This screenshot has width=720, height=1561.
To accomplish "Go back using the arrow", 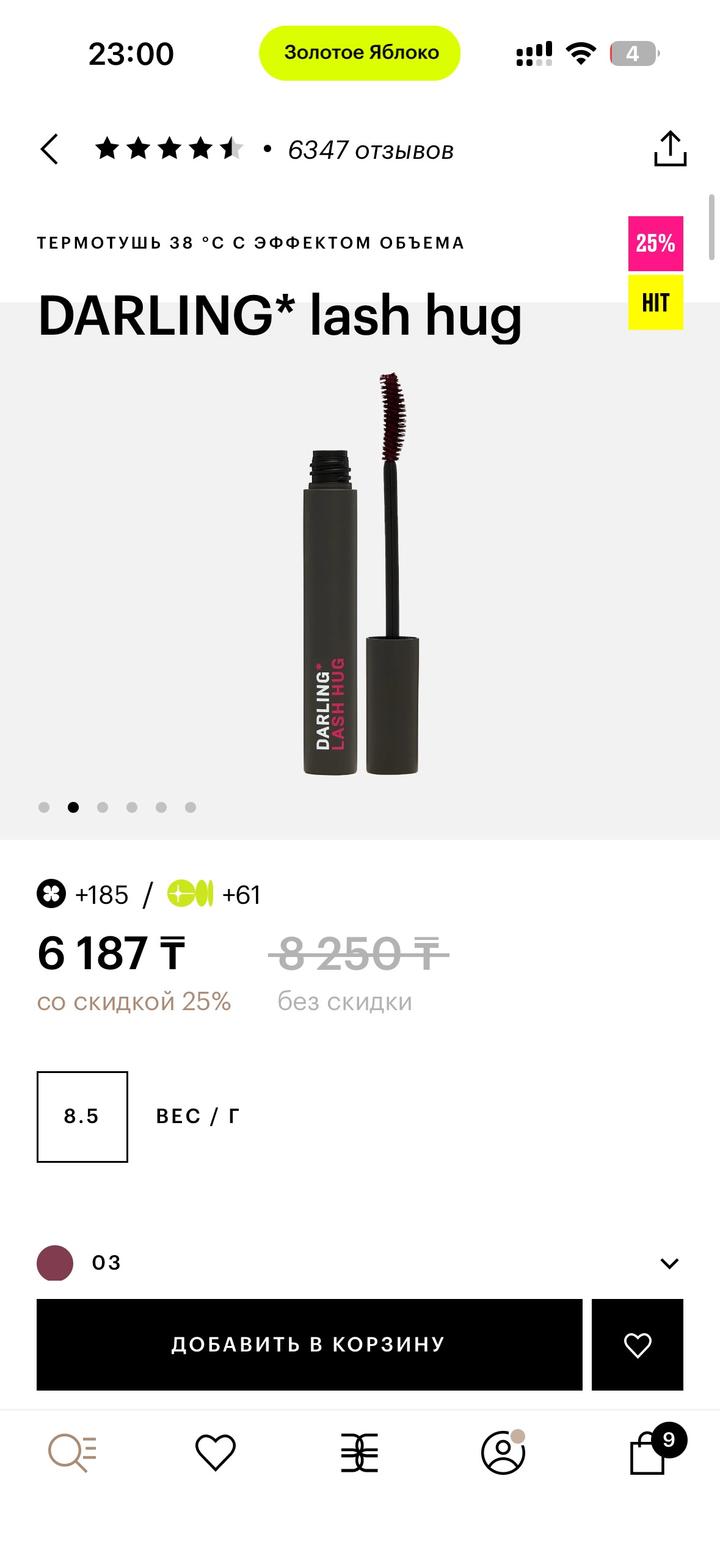I will coord(49,150).
